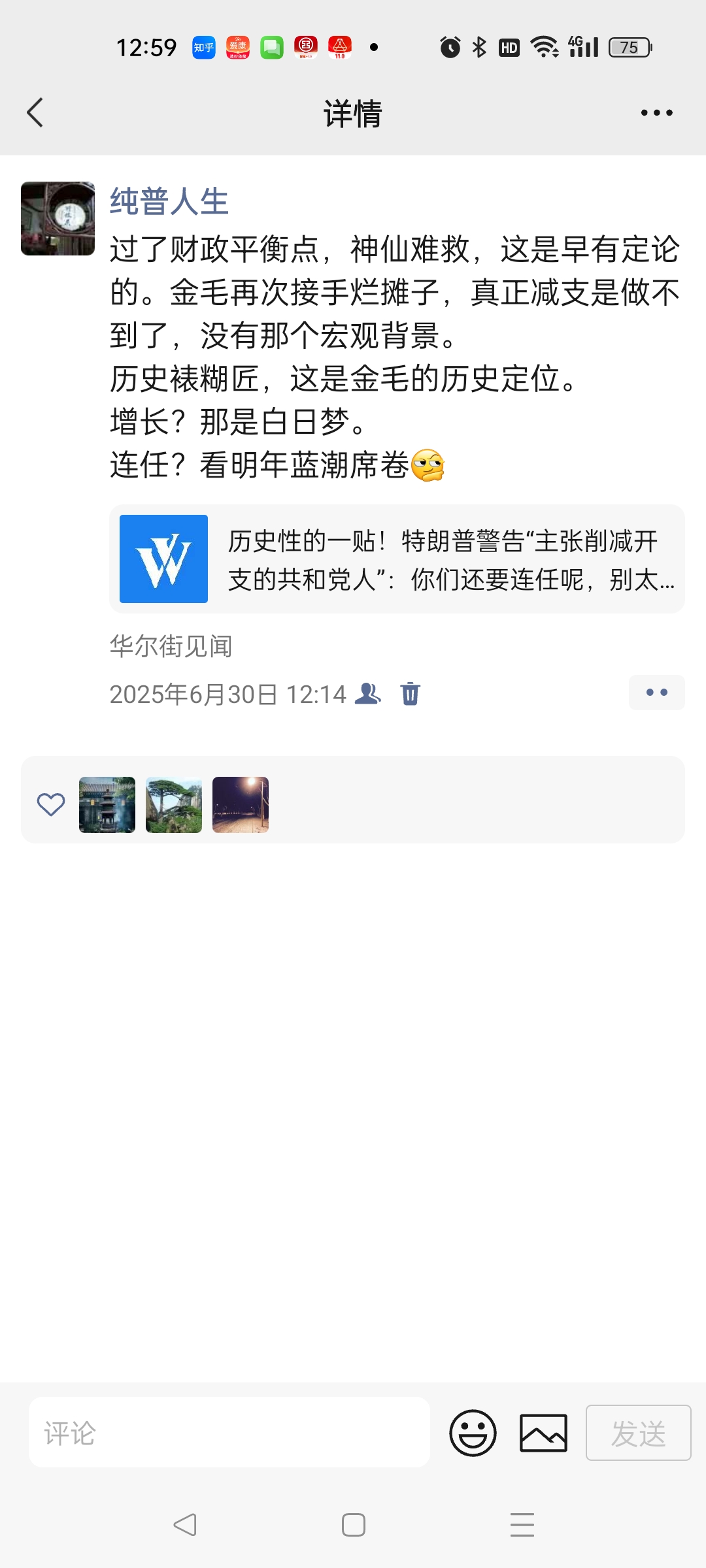
Task: View who can see this post
Action: click(367, 693)
